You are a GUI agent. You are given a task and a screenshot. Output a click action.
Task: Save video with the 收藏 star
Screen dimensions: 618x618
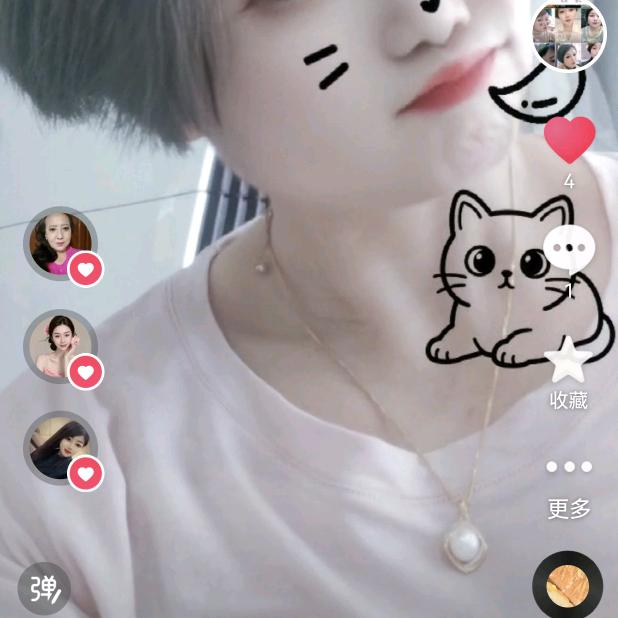click(569, 360)
